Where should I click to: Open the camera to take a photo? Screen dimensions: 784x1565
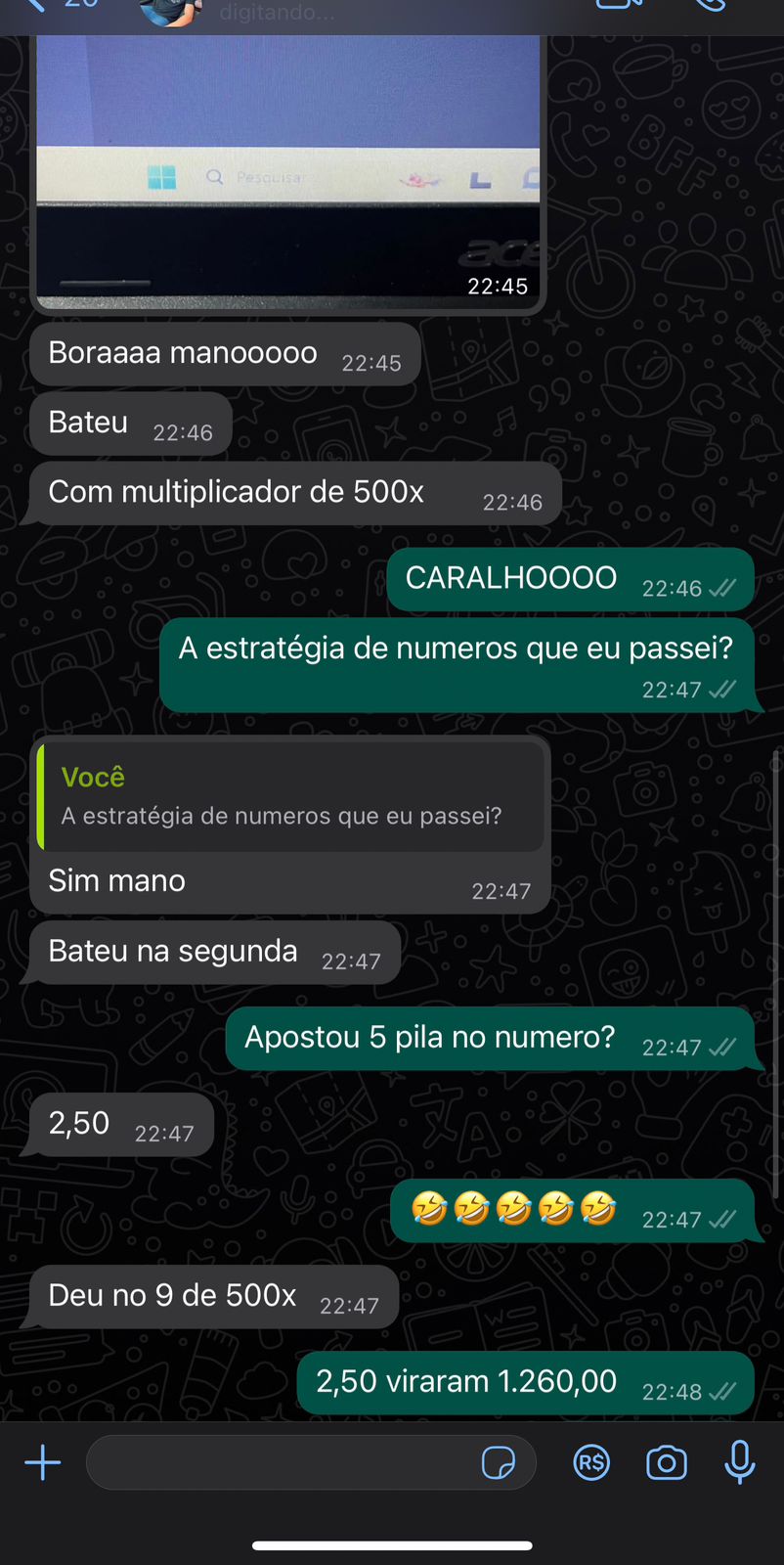pos(667,1463)
